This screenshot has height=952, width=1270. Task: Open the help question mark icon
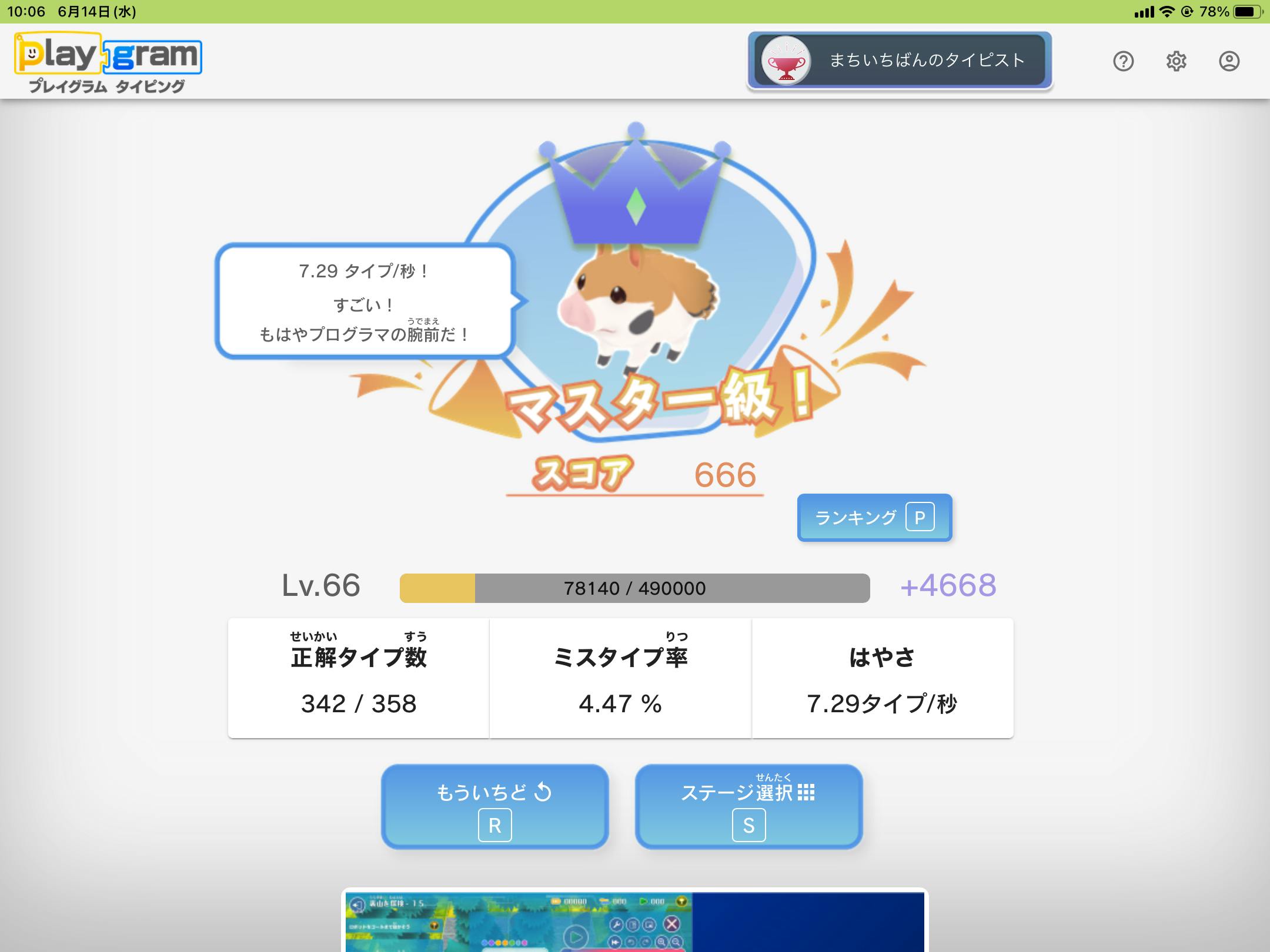click(x=1123, y=61)
